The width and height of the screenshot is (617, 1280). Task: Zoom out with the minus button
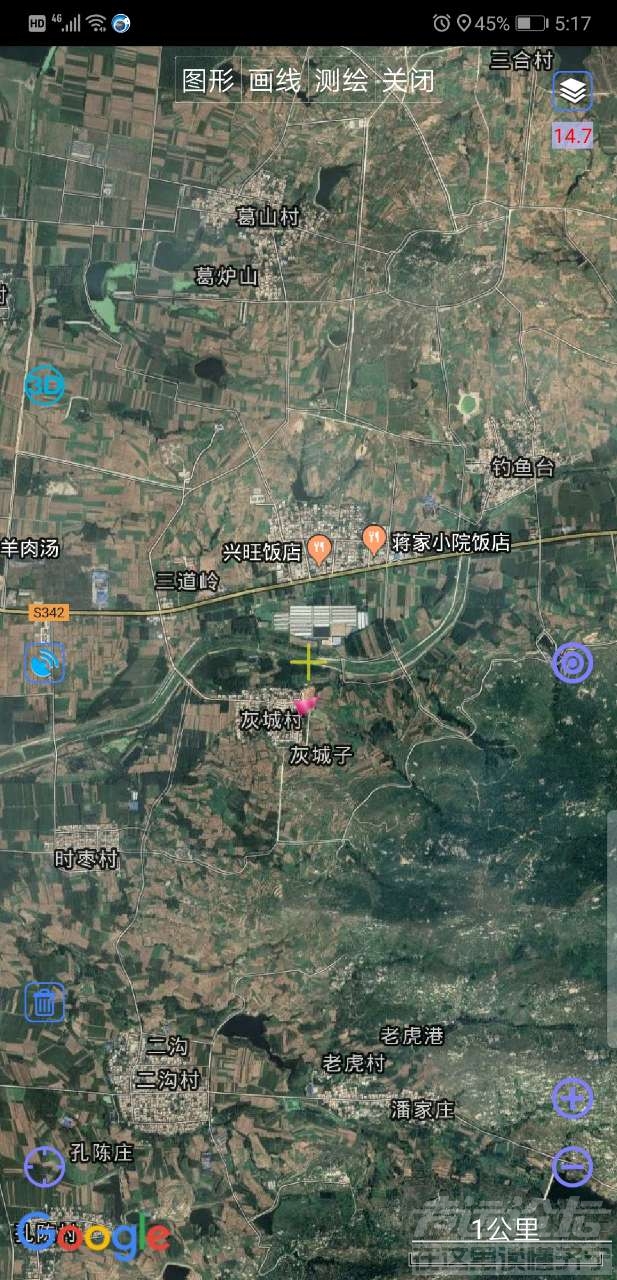tap(572, 1166)
